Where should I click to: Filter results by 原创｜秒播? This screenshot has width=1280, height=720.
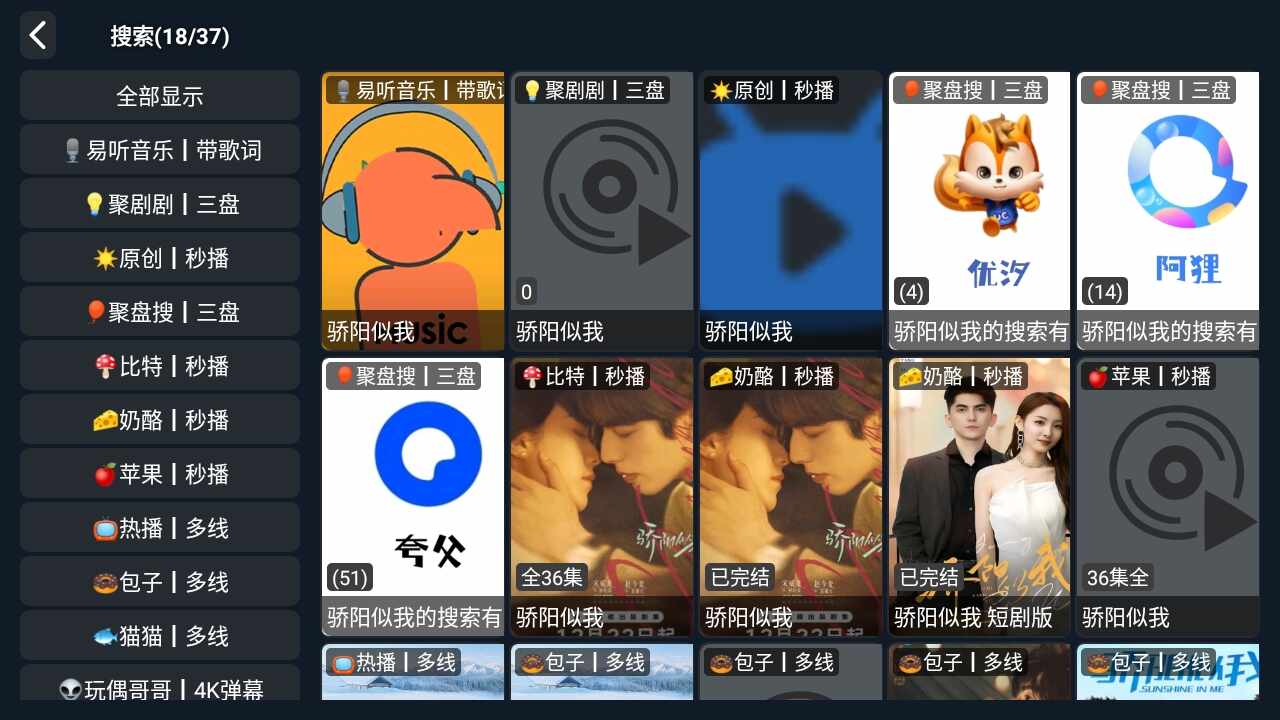click(160, 258)
